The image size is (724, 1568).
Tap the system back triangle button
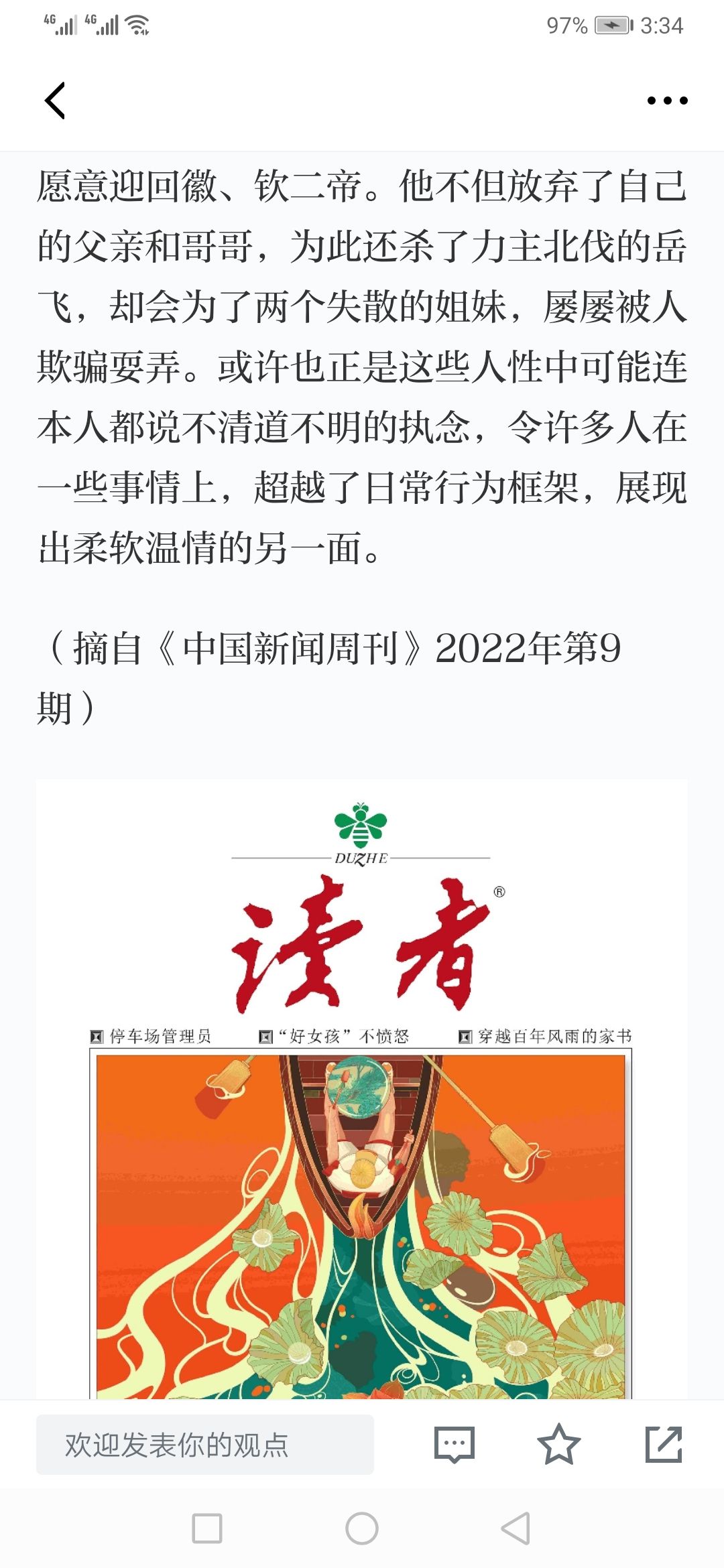[516, 1528]
